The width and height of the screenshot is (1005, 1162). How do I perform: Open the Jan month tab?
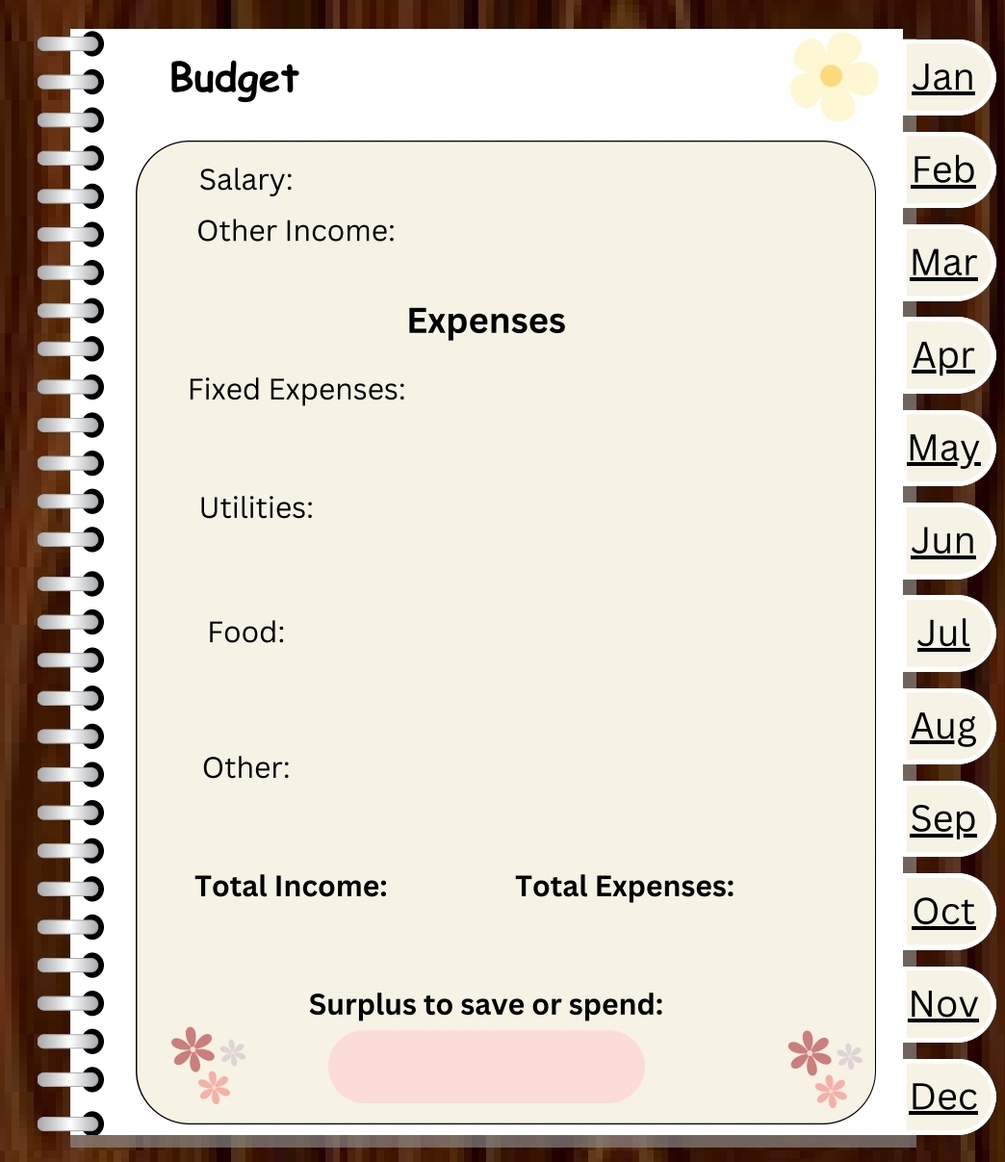(943, 77)
